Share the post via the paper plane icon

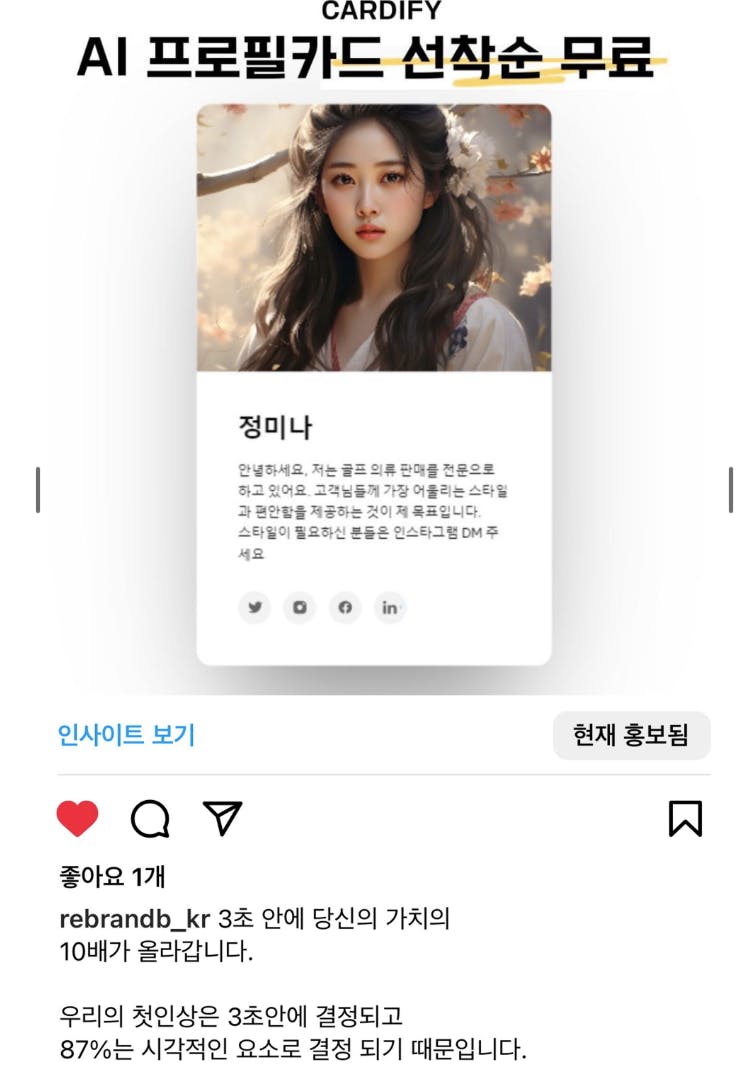[x=223, y=818]
